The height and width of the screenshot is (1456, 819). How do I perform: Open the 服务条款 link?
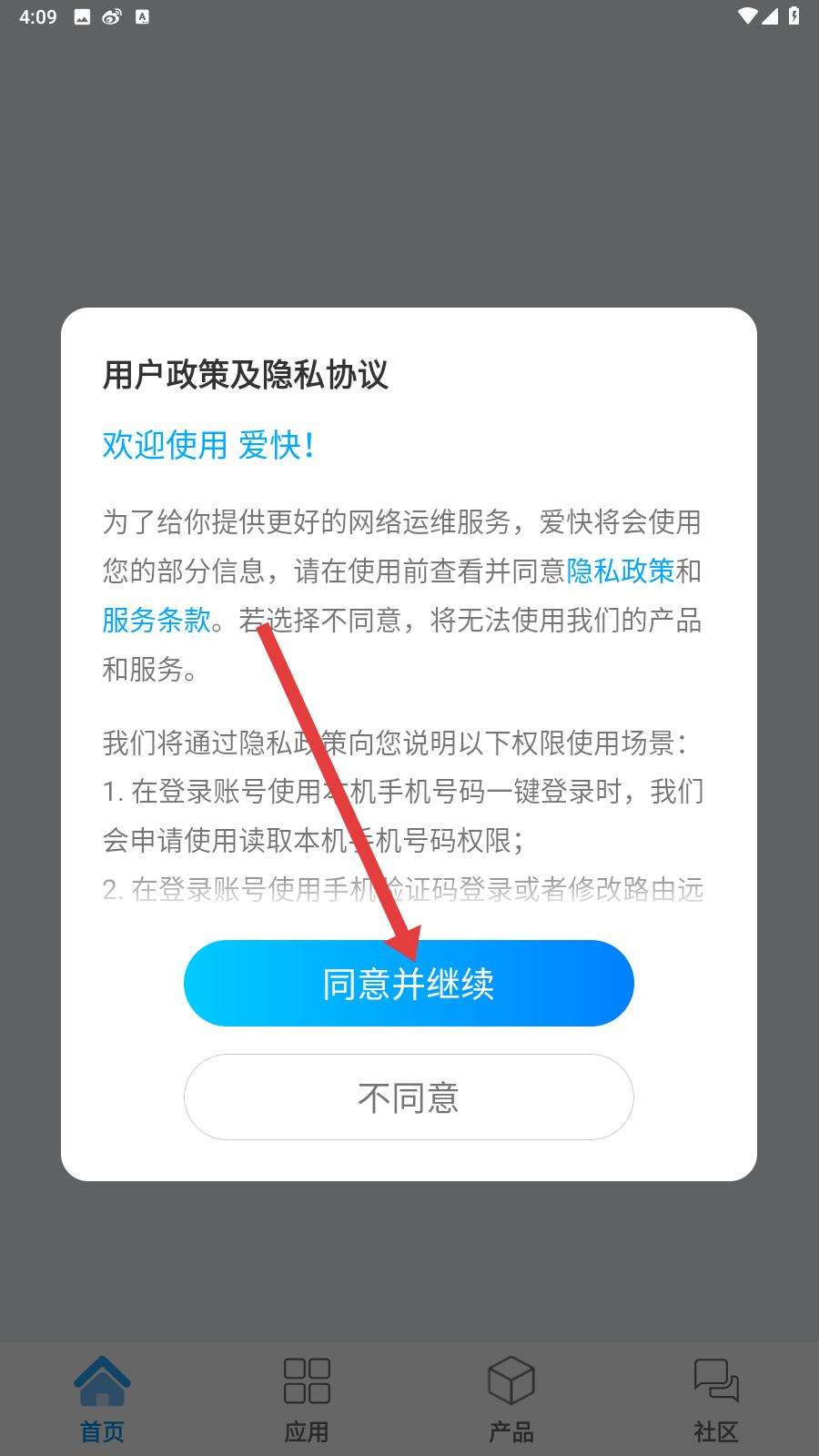157,621
